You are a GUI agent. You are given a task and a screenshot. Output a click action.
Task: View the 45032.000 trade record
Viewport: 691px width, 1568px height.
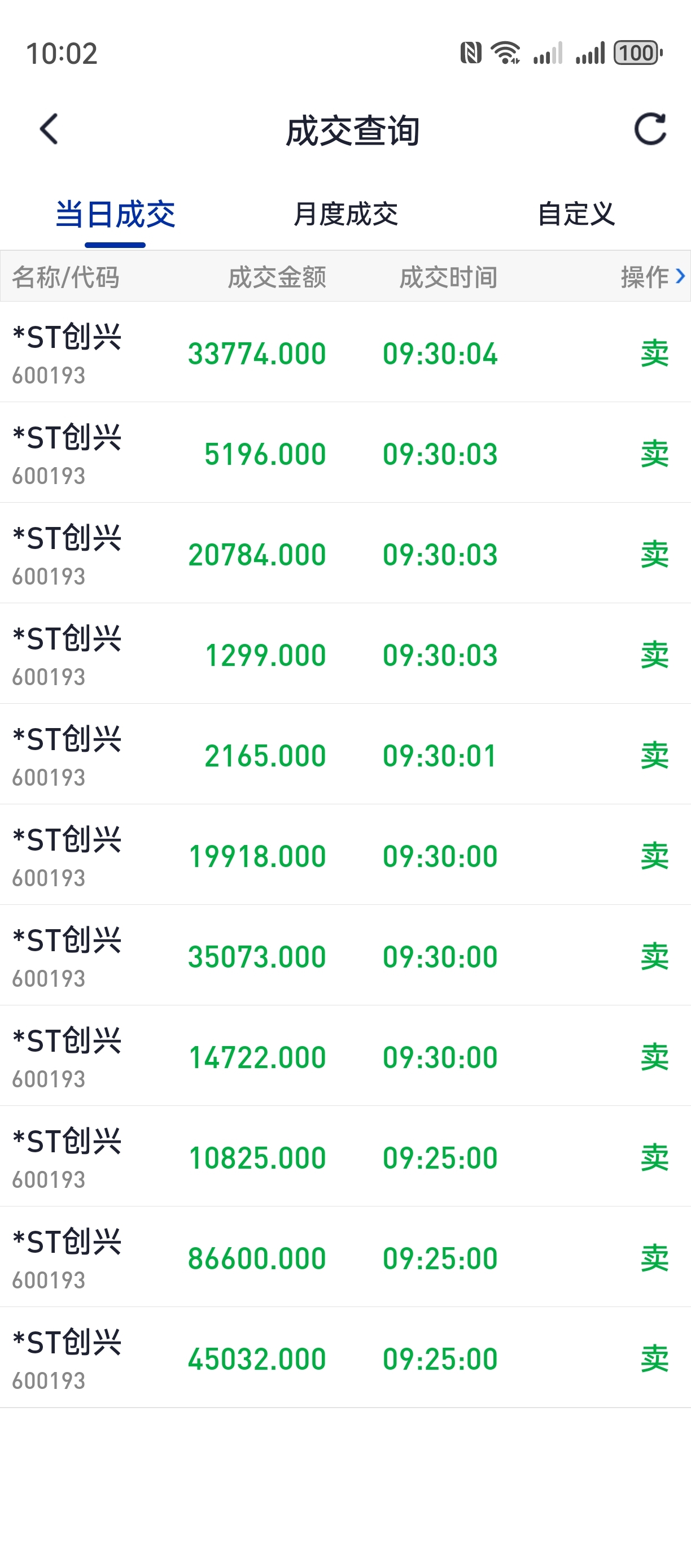coord(345,1357)
